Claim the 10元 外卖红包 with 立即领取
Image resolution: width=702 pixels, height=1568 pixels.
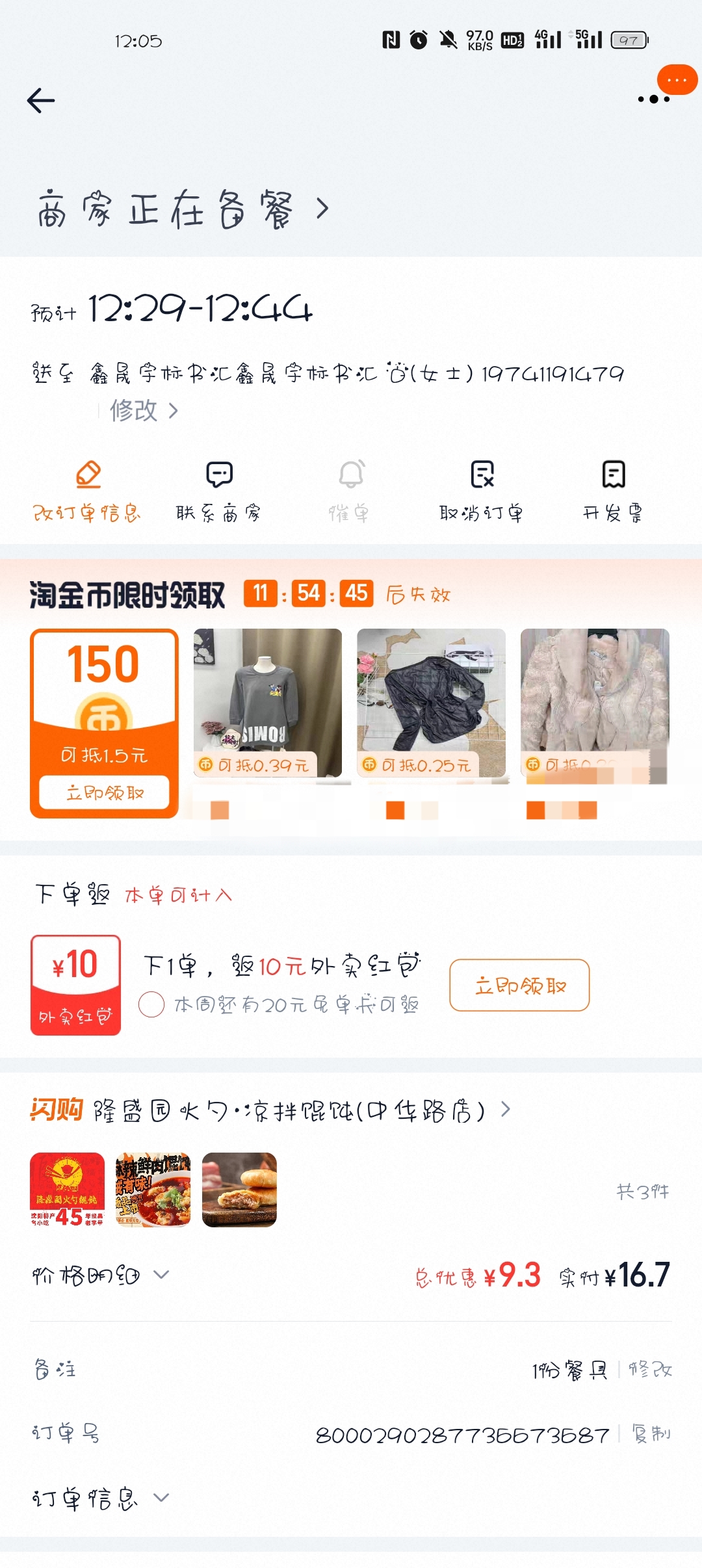coord(519,986)
